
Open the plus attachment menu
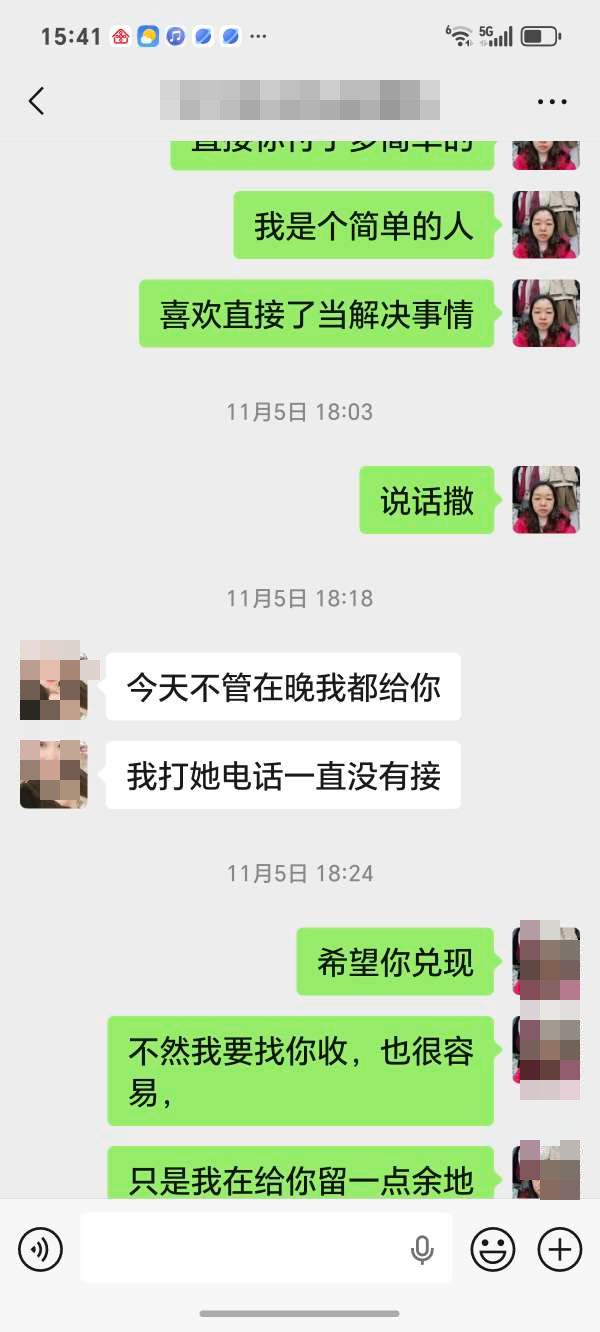coord(560,1248)
